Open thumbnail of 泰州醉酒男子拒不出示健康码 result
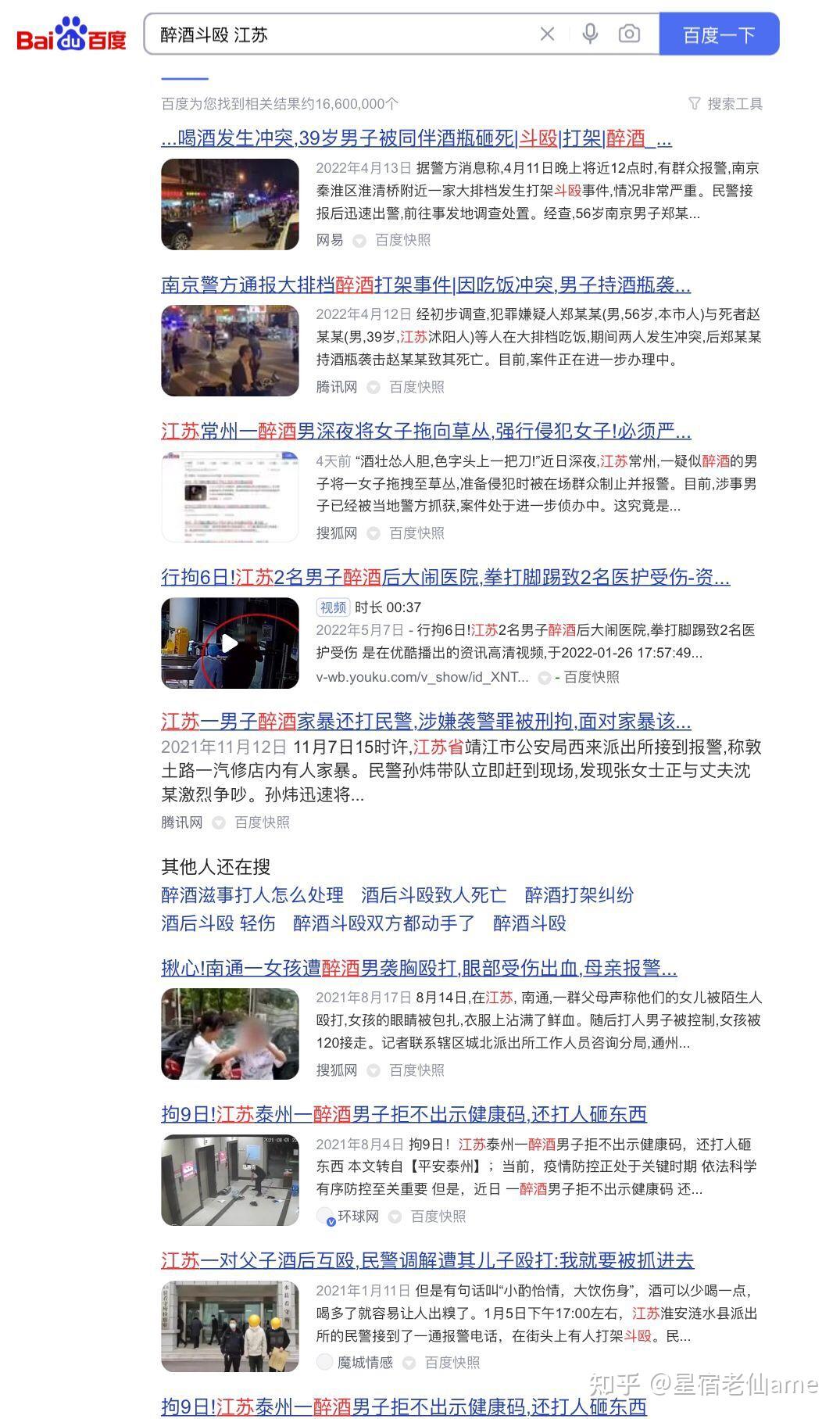 (x=230, y=1181)
